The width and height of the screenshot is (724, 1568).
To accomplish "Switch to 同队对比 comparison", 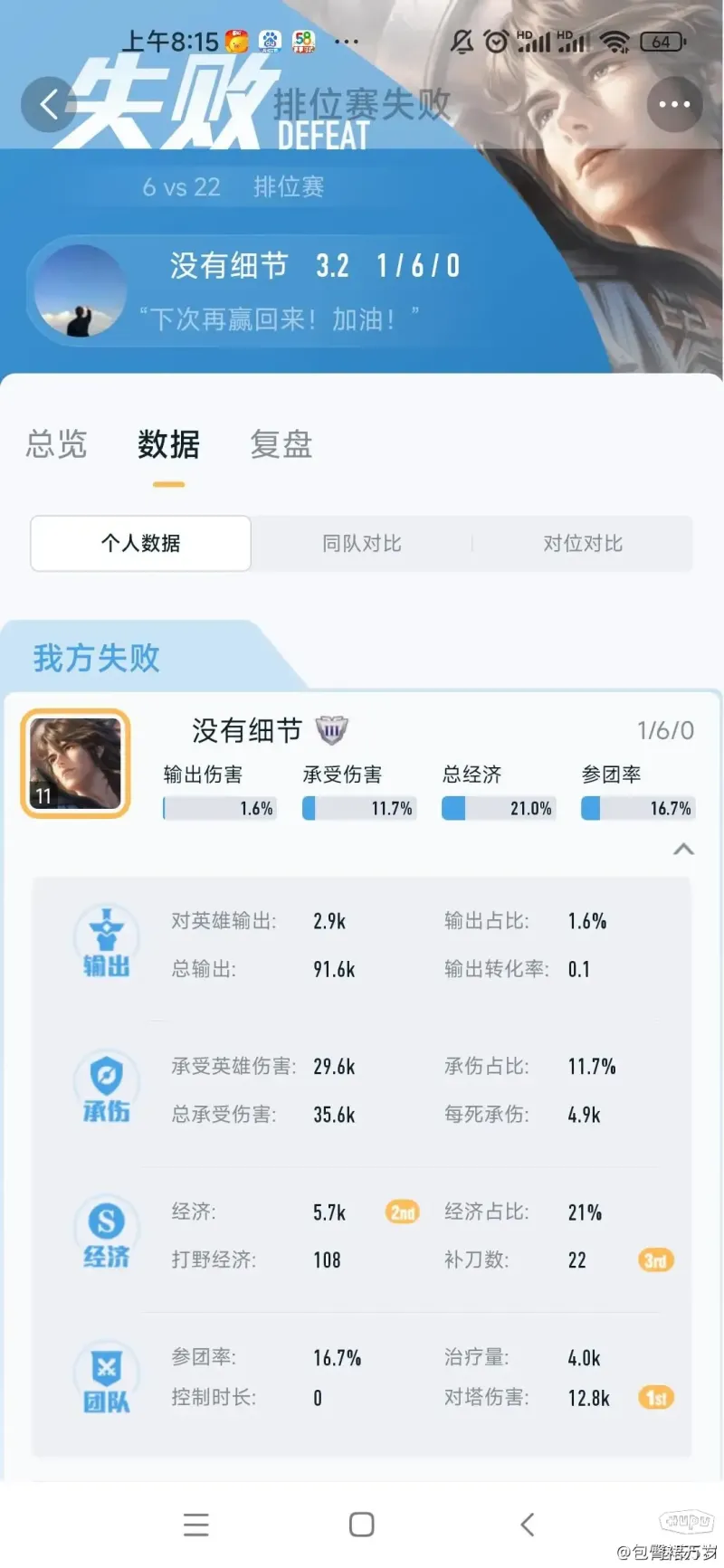I will 362,543.
